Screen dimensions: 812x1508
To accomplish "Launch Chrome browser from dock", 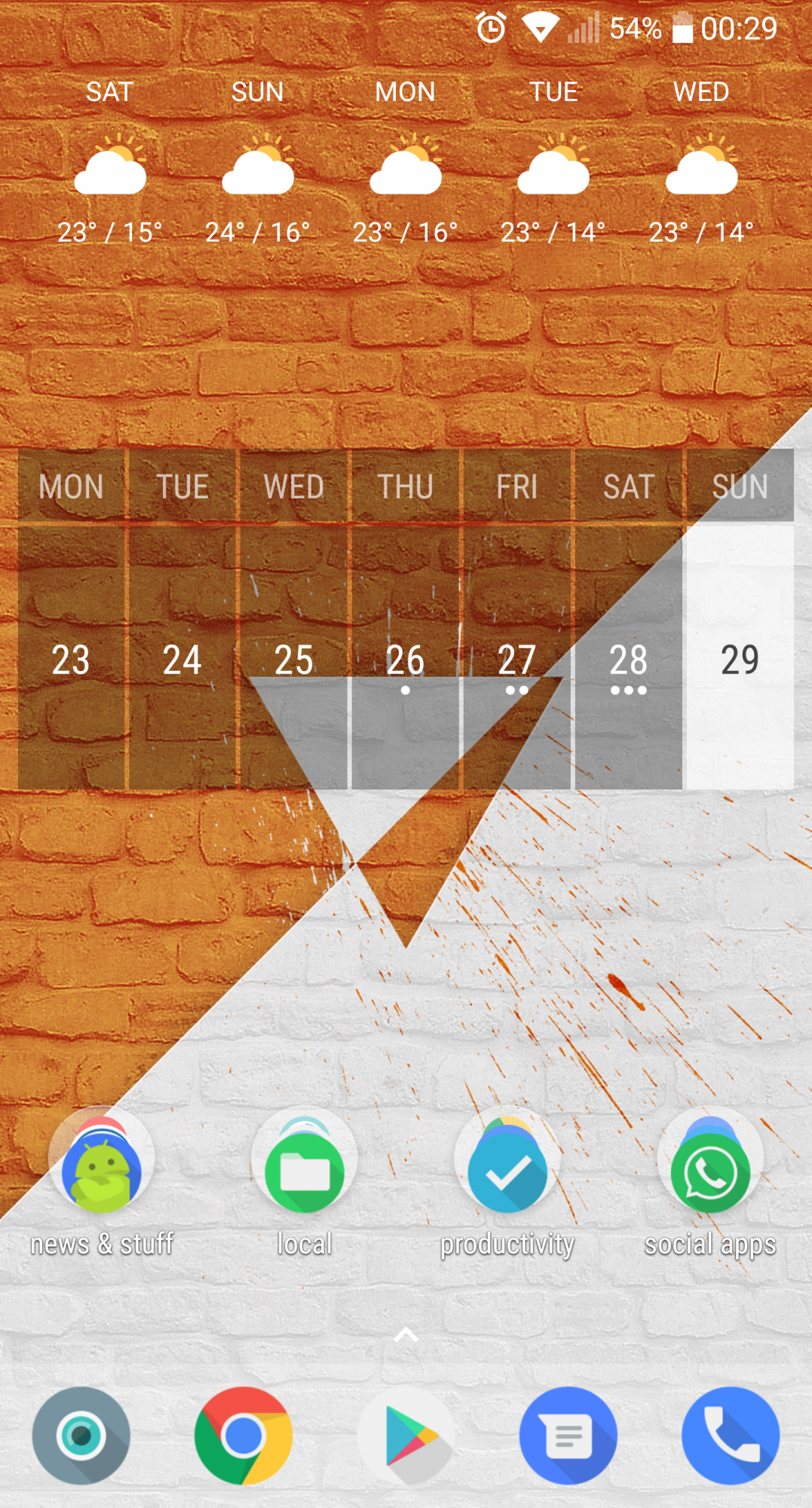I will coord(244,1436).
